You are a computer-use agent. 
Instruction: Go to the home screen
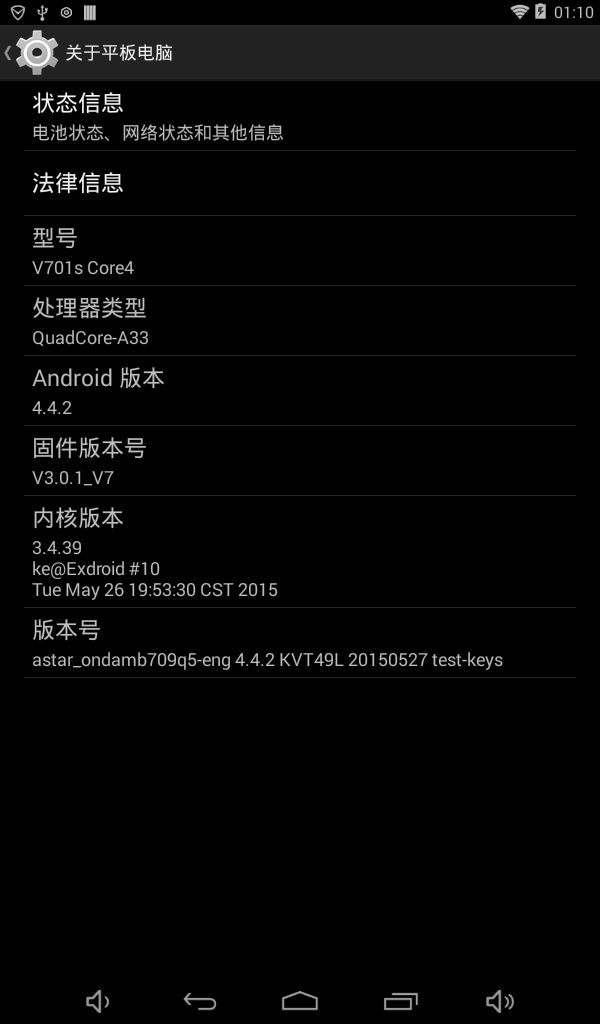coord(300,1000)
